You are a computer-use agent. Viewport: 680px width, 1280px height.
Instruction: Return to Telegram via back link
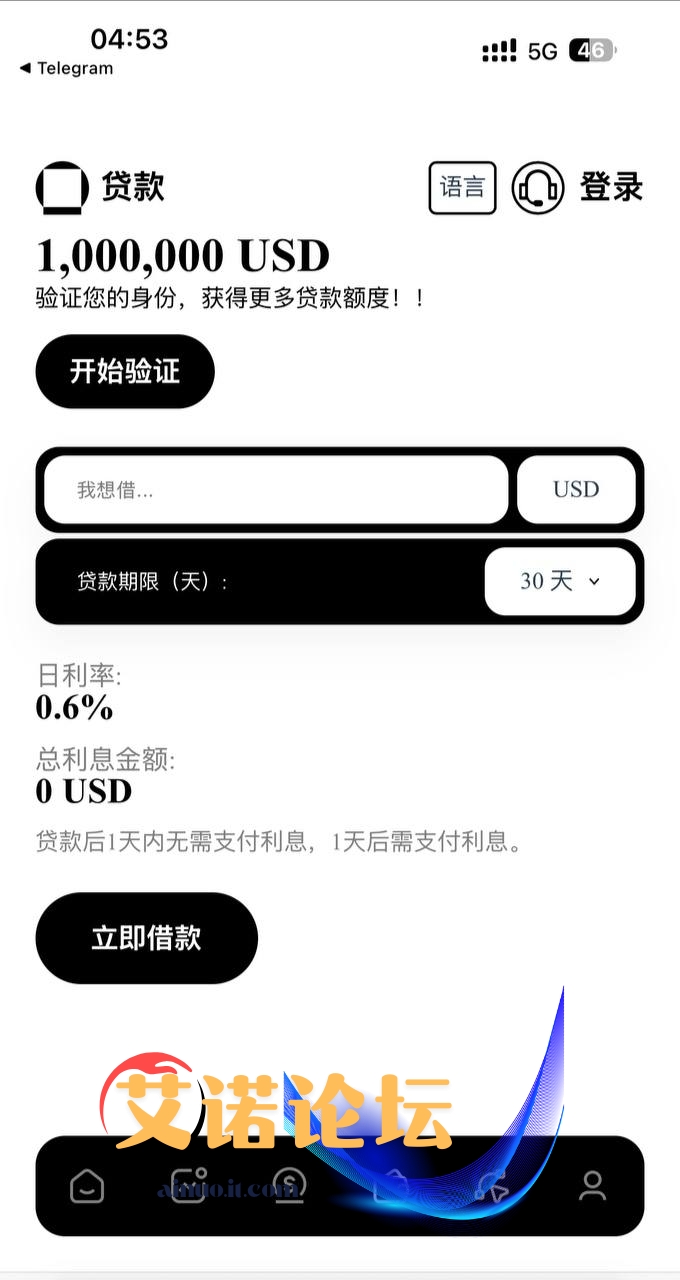pyautogui.click(x=66, y=68)
